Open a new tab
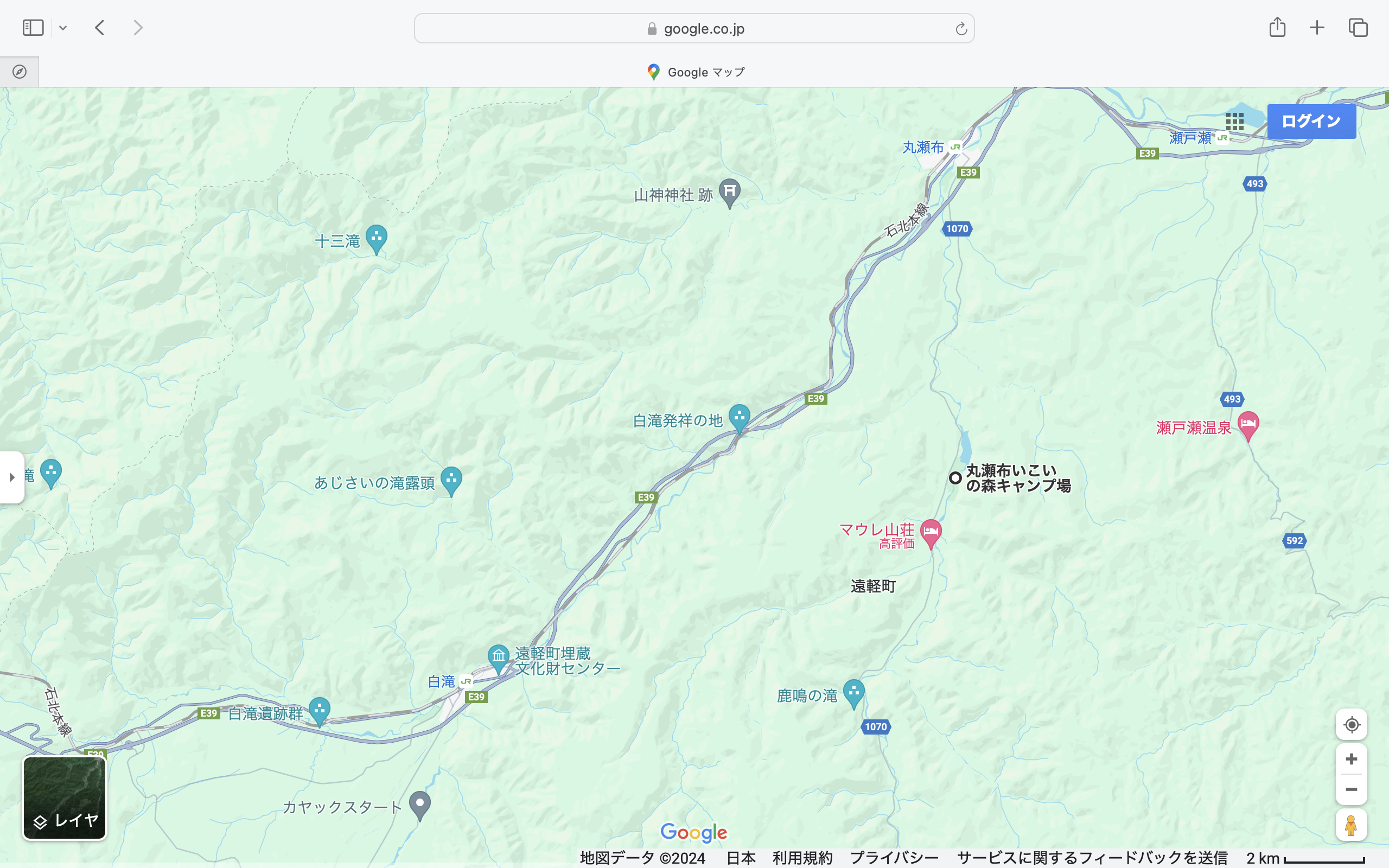Screen dimensions: 1389x868 click(1317, 28)
